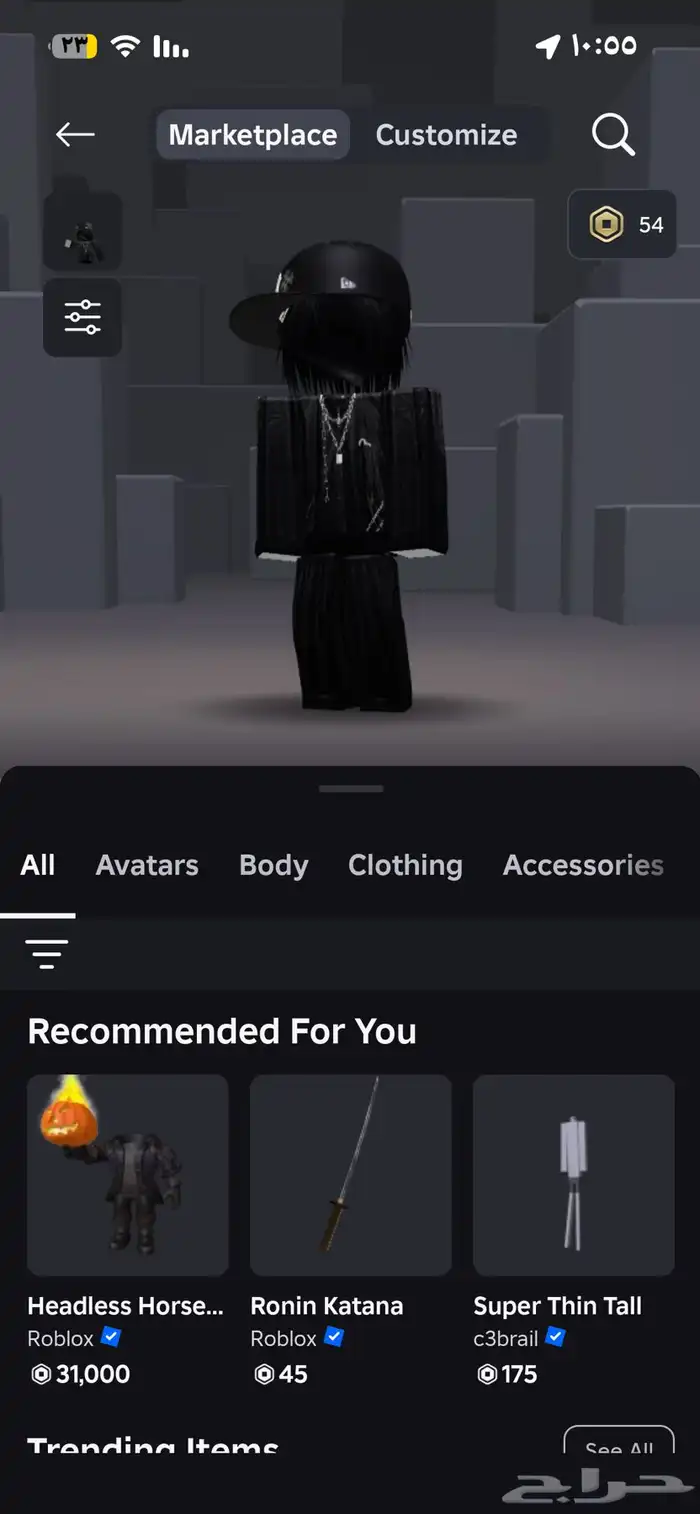Select the Marketplace tab
Image resolution: width=700 pixels, height=1514 pixels.
253,135
